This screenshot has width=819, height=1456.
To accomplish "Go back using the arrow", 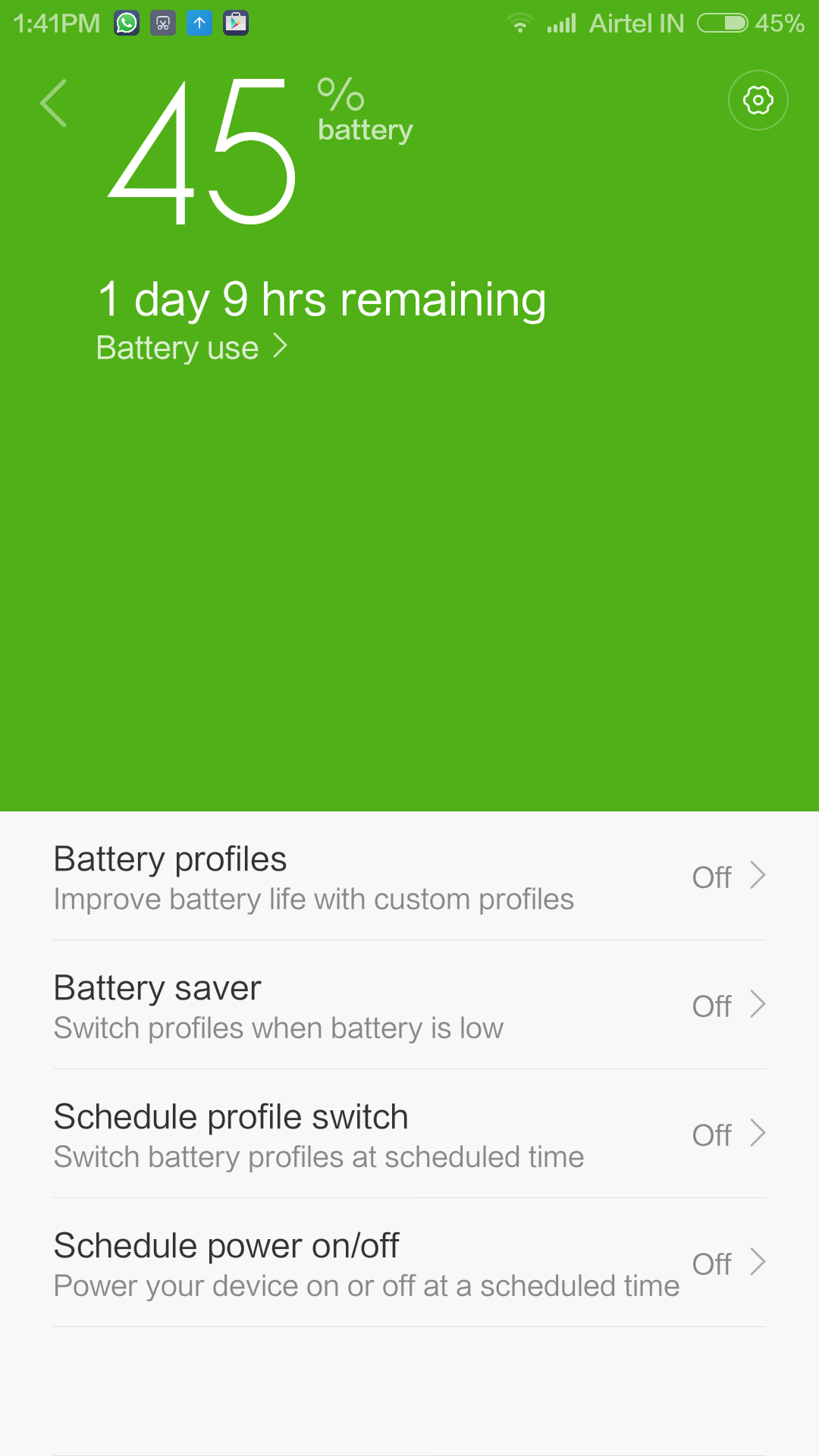I will [53, 103].
